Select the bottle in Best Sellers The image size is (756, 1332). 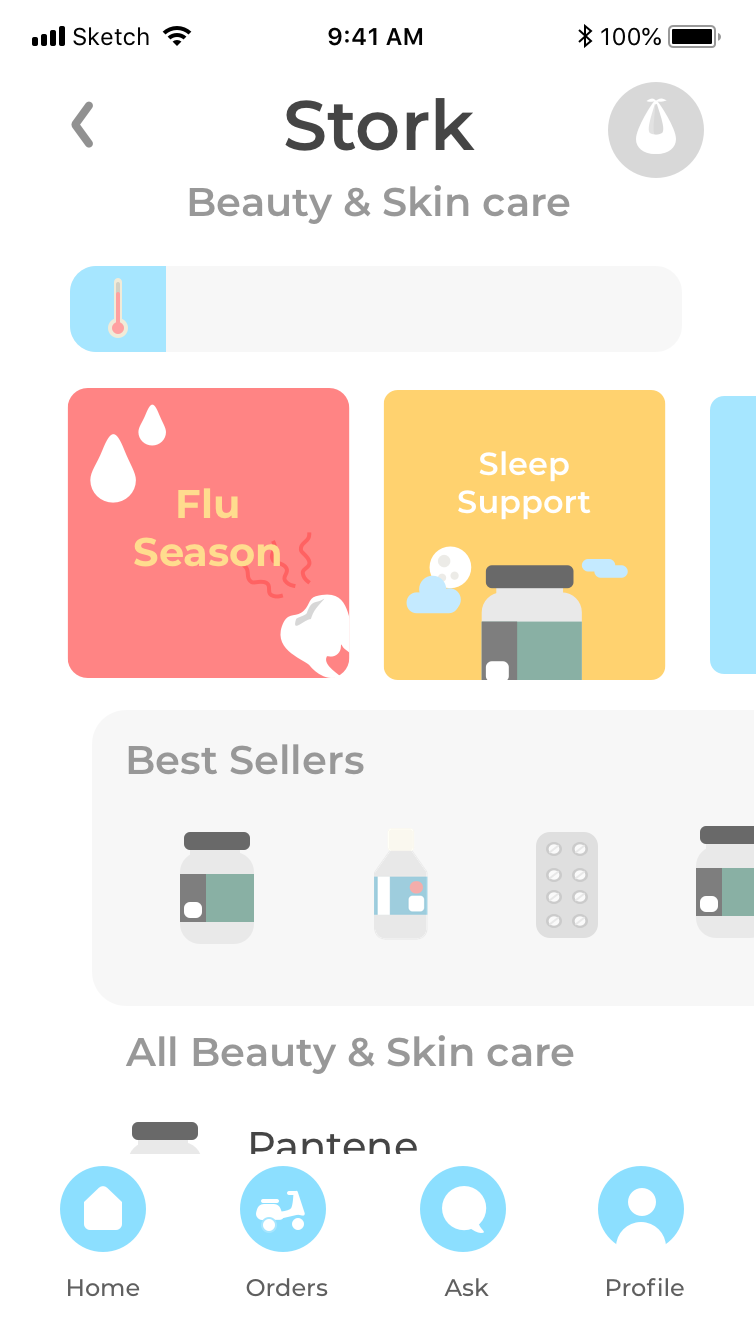[401, 884]
